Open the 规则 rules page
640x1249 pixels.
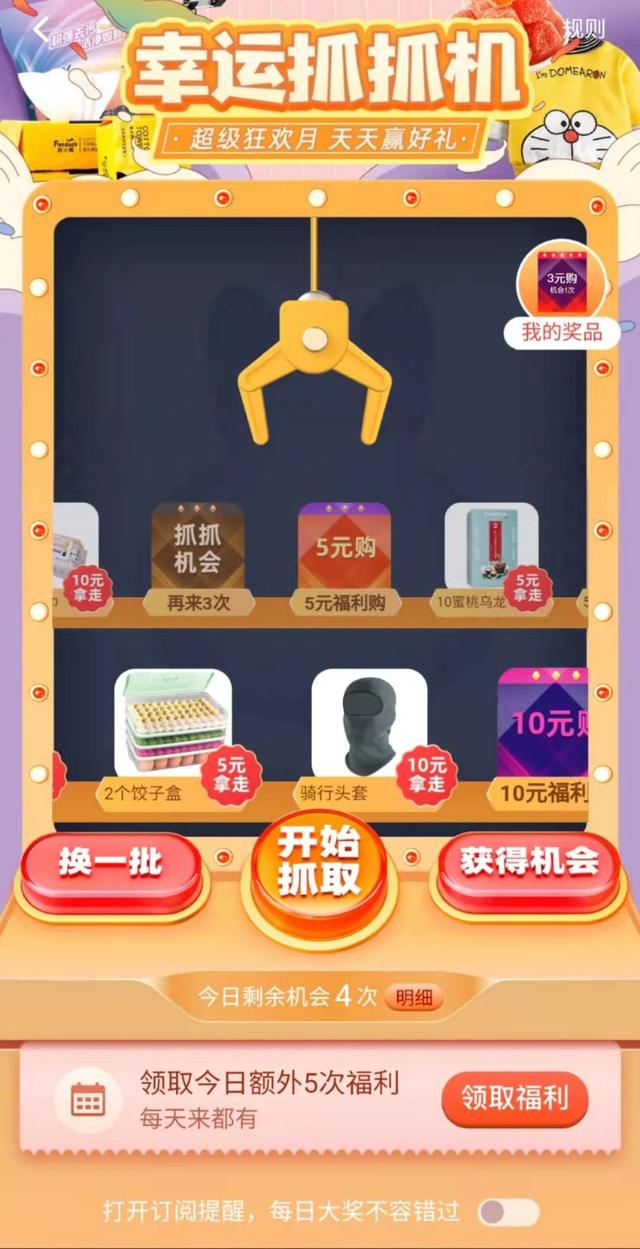pos(583,29)
